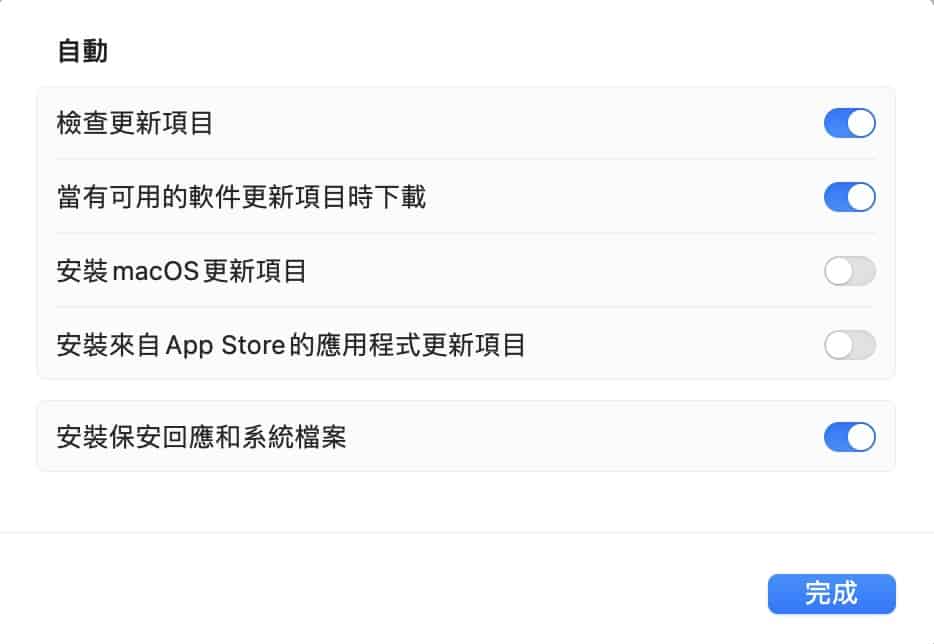This screenshot has height=644, width=934.
Task: Tap the 完成 button
Action: (831, 593)
